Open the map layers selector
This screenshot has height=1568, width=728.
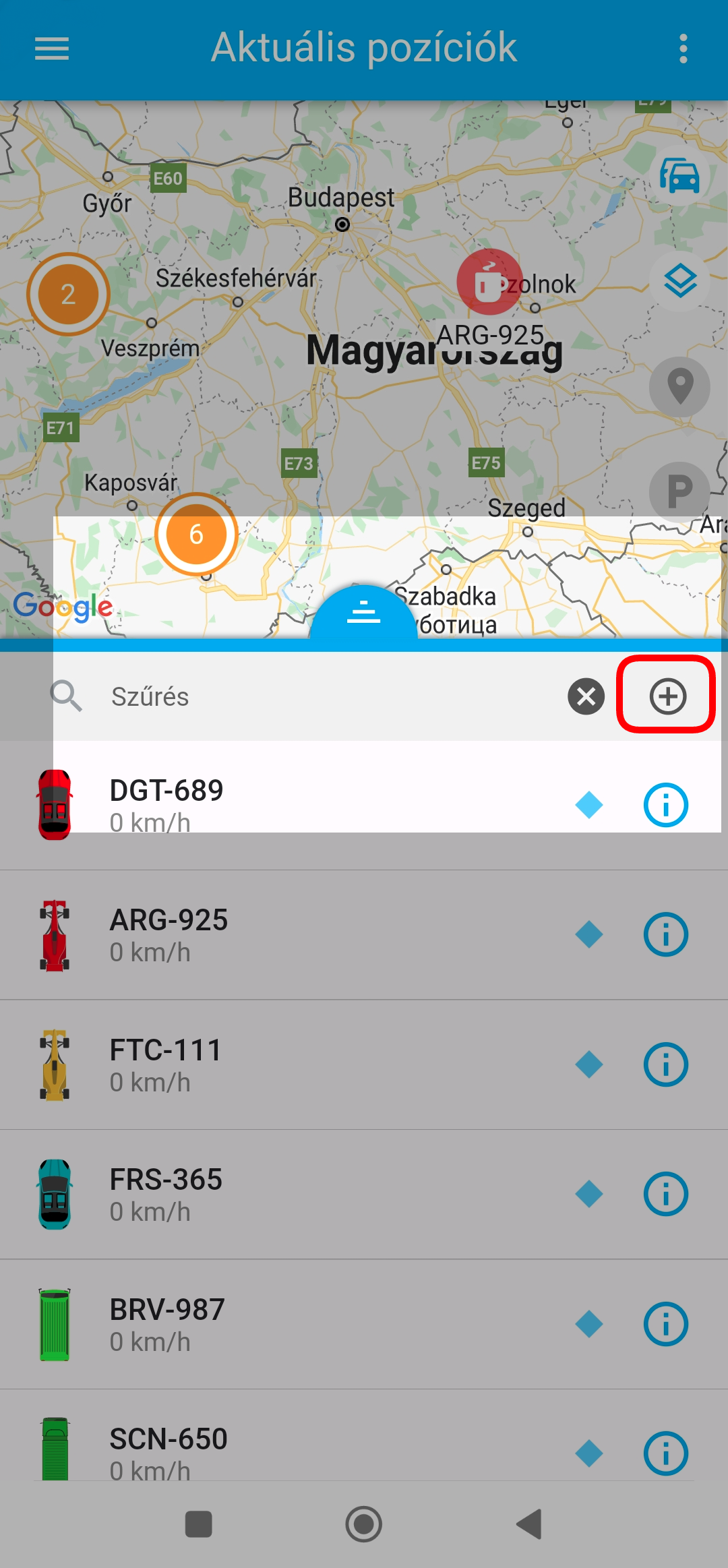click(679, 280)
